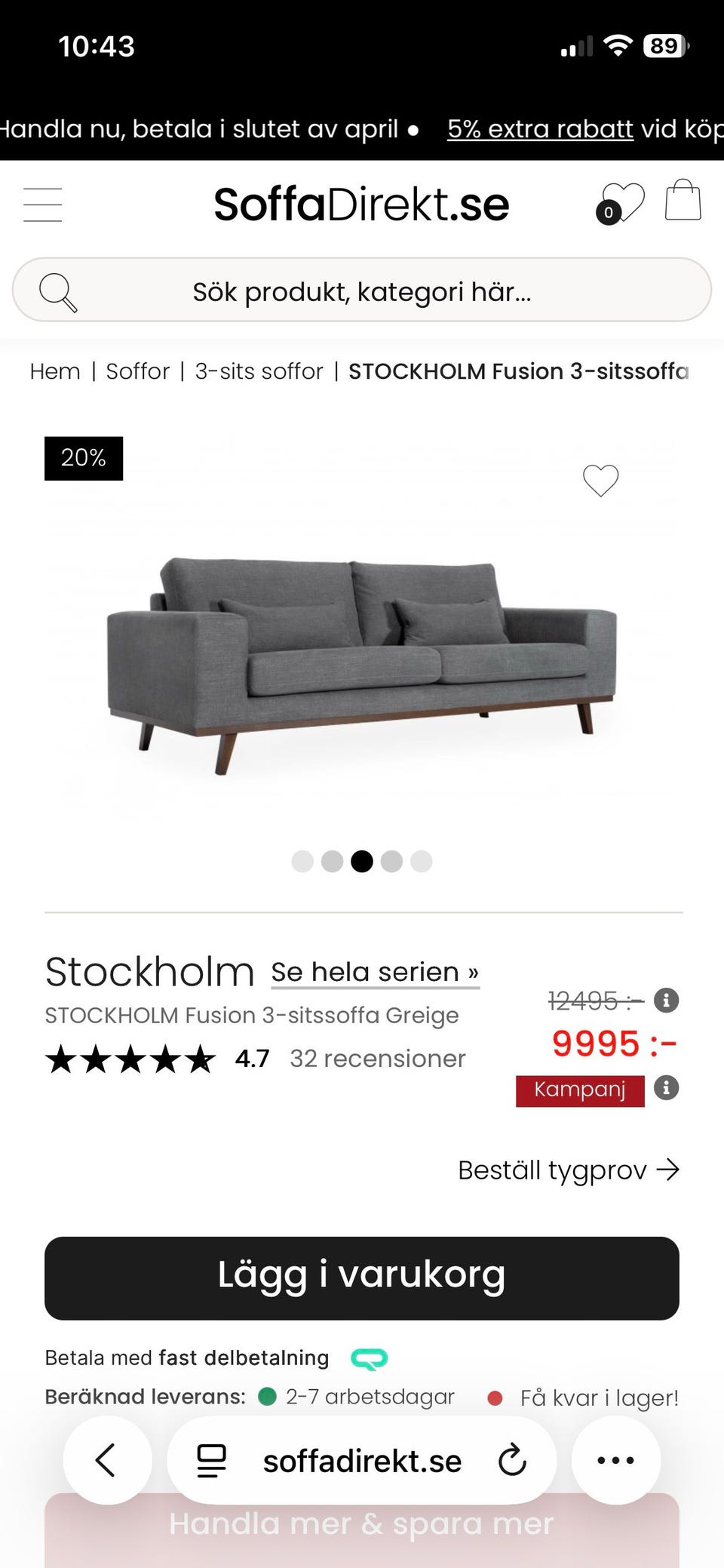Tap the 5% extra rabatt banner link
Image resolution: width=724 pixels, height=1568 pixels.
(x=540, y=129)
